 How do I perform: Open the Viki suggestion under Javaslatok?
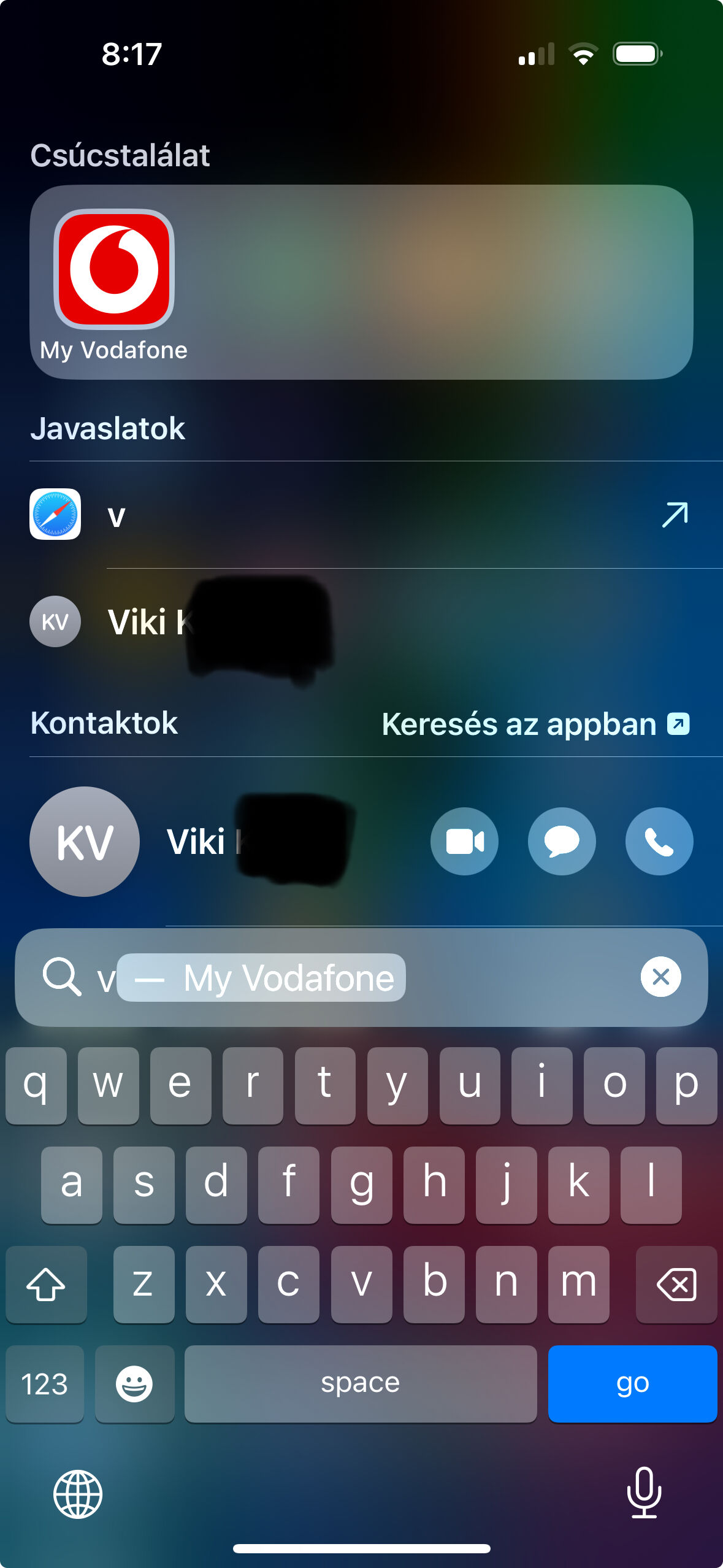tap(361, 622)
